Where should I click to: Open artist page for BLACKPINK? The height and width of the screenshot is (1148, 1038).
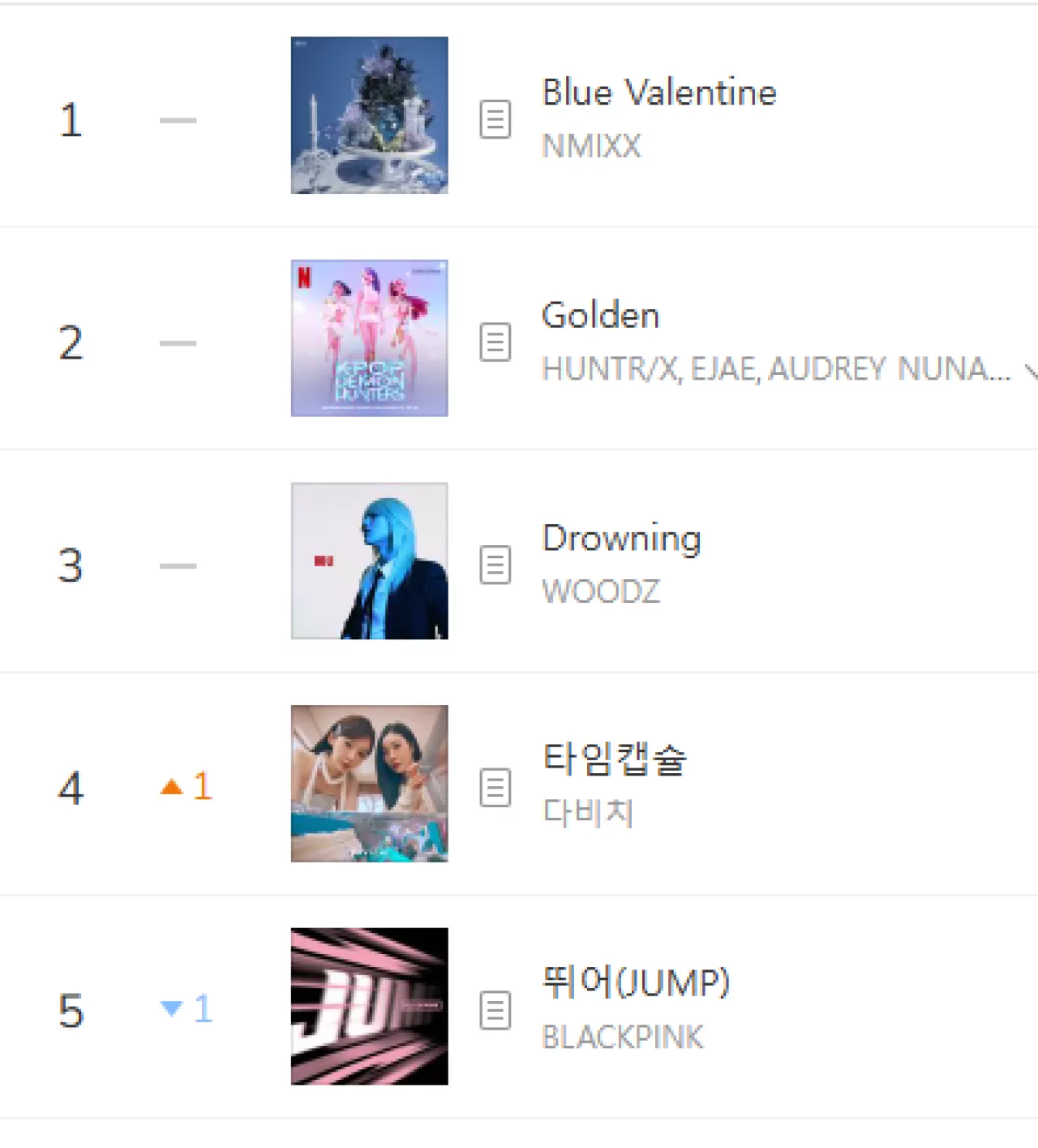coord(622,1037)
